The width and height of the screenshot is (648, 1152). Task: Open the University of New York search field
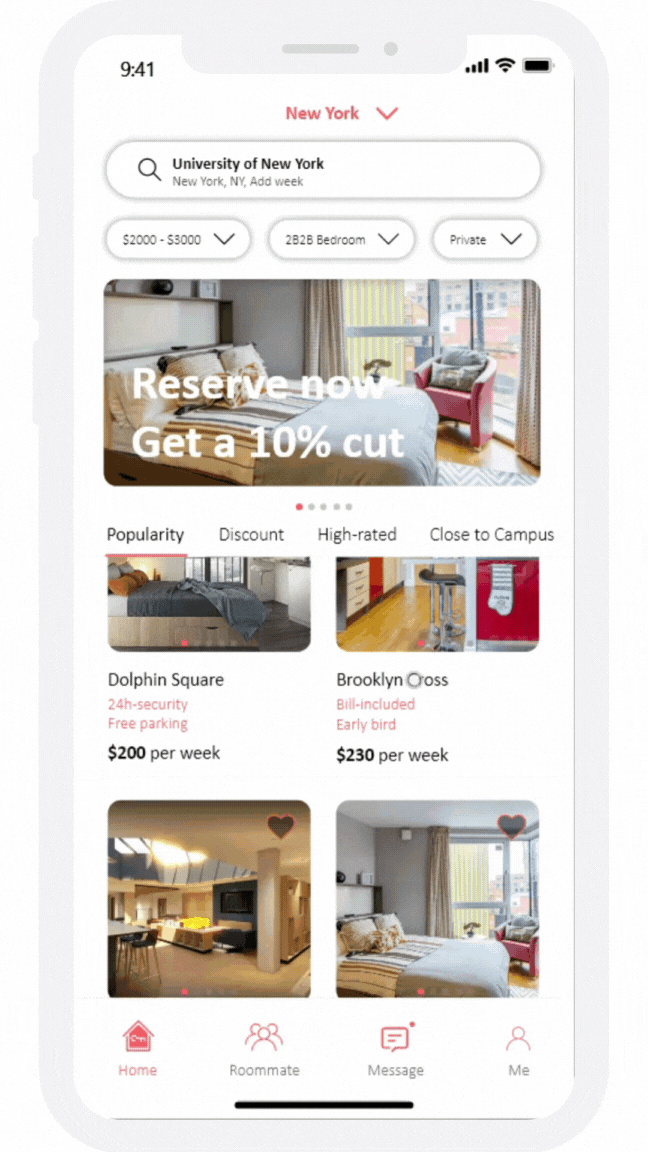tap(323, 170)
